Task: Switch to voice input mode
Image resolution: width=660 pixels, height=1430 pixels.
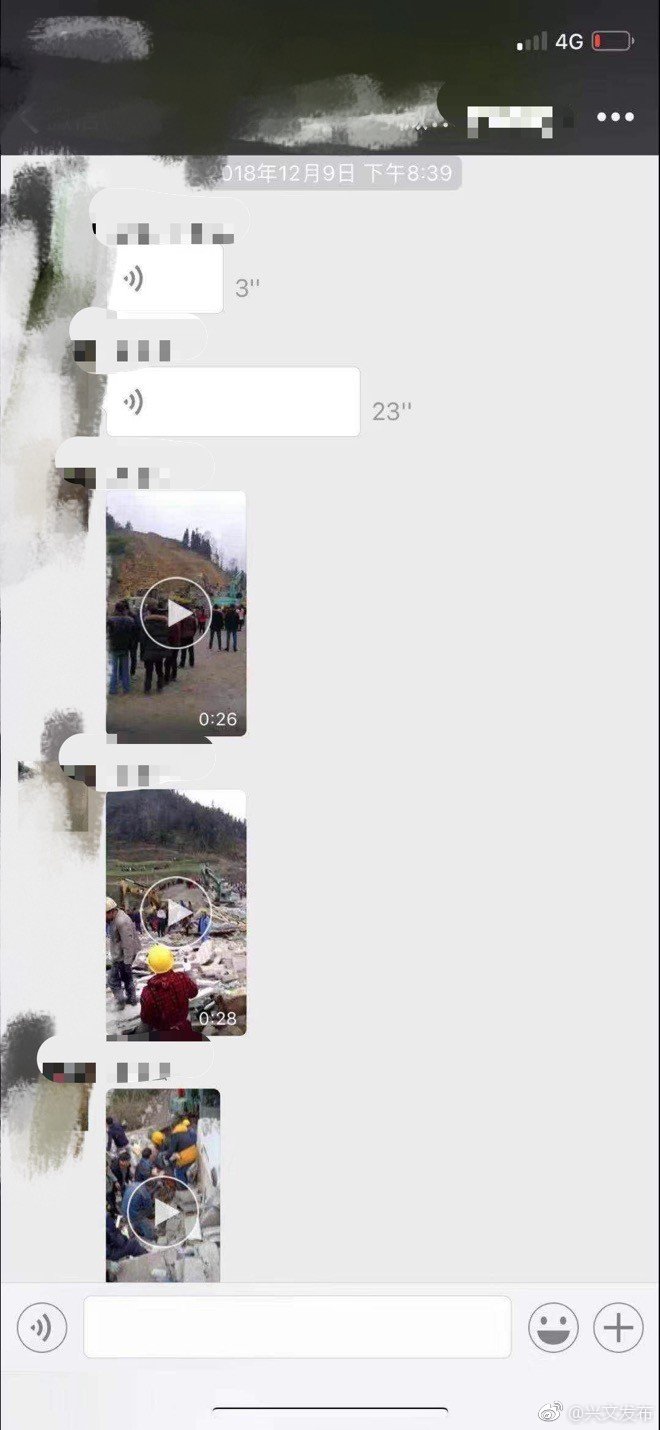Action: click(x=42, y=1328)
